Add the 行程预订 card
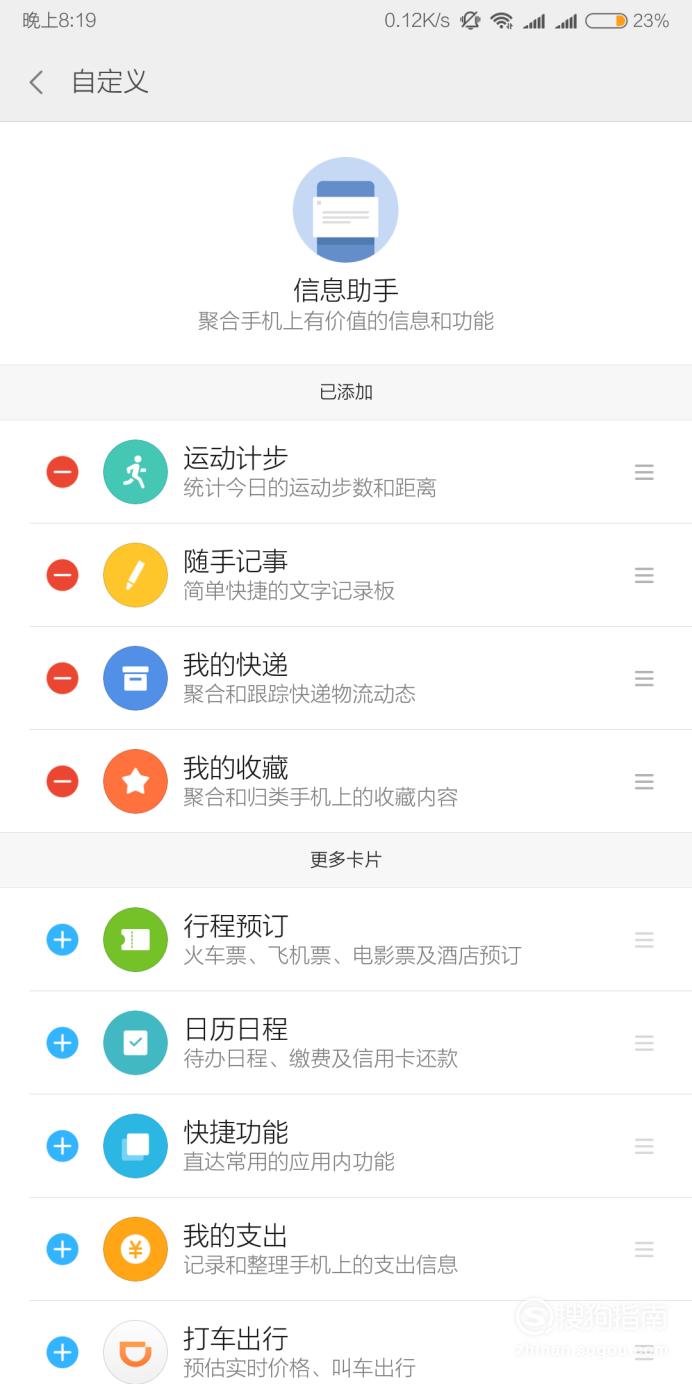The width and height of the screenshot is (692, 1384). [x=62, y=940]
